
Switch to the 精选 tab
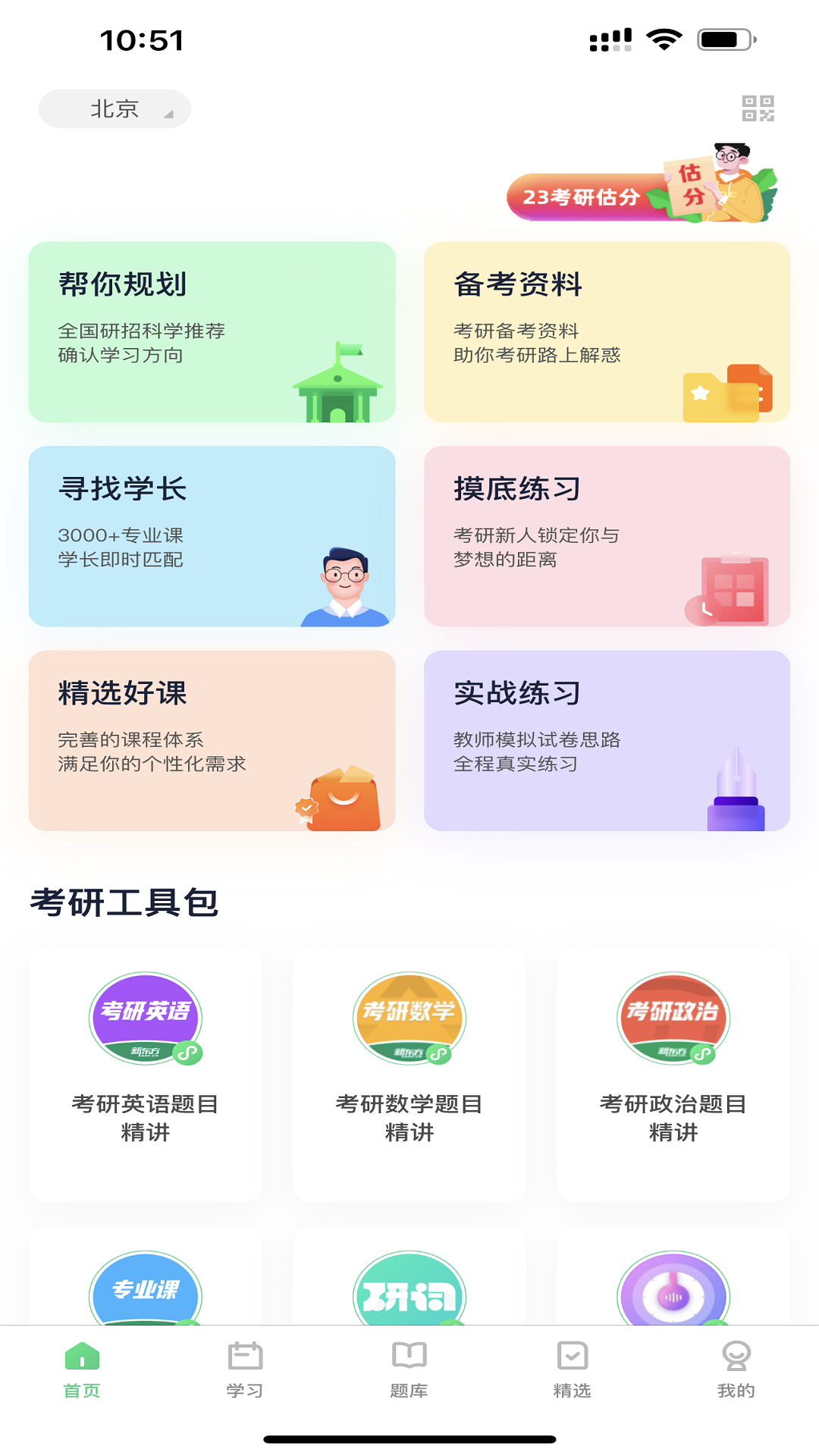point(573,1369)
